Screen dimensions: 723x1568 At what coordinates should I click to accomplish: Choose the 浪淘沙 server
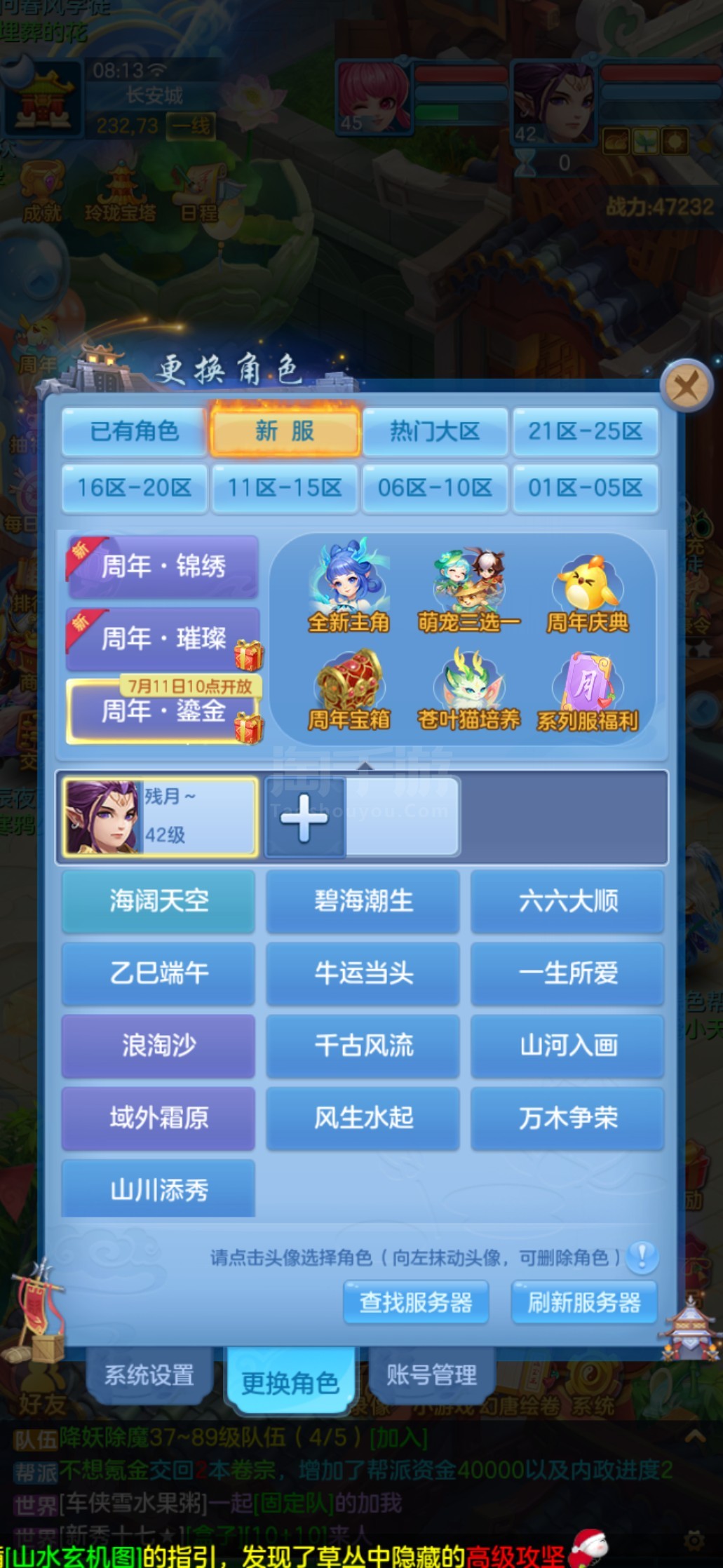pos(158,1046)
